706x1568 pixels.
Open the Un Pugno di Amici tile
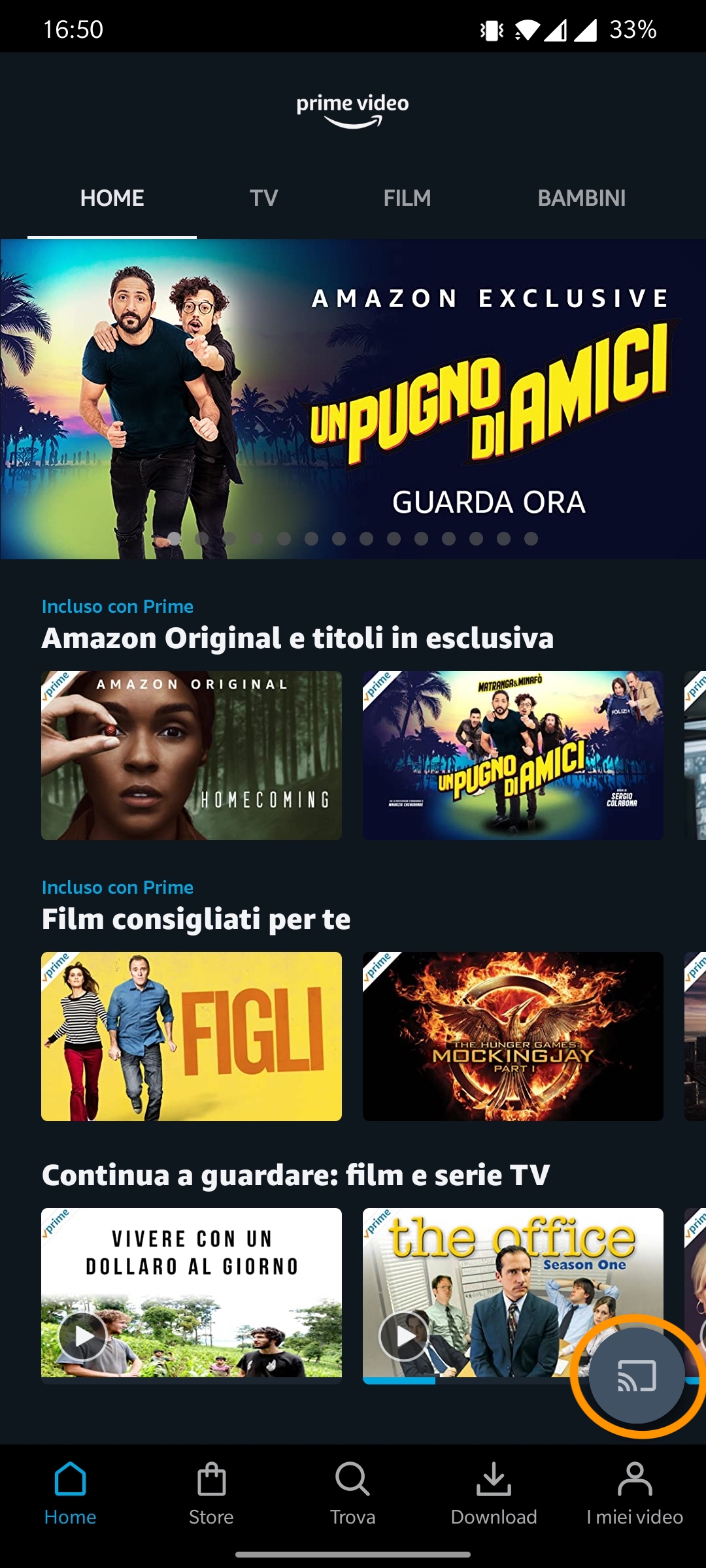point(513,755)
